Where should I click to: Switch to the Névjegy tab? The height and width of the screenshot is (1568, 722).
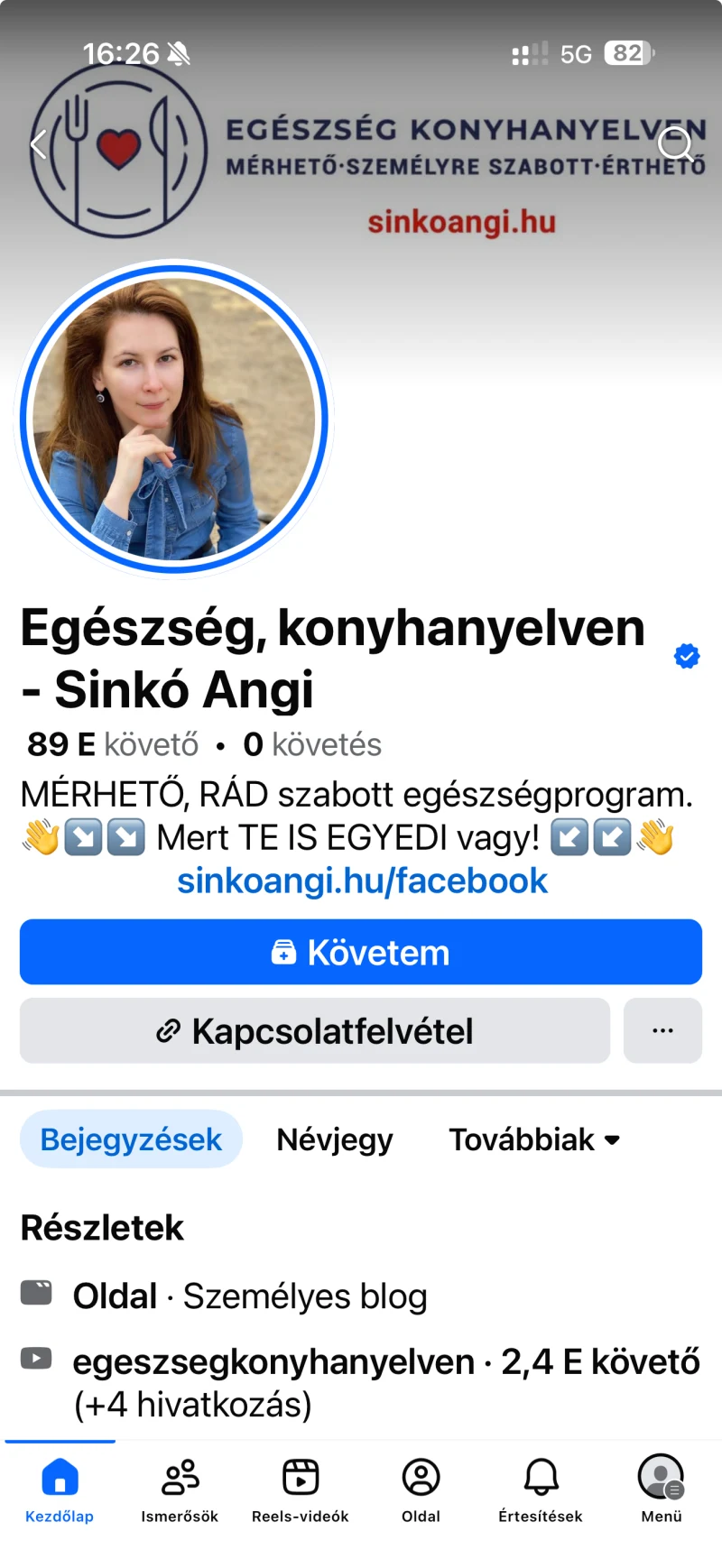tap(334, 1139)
